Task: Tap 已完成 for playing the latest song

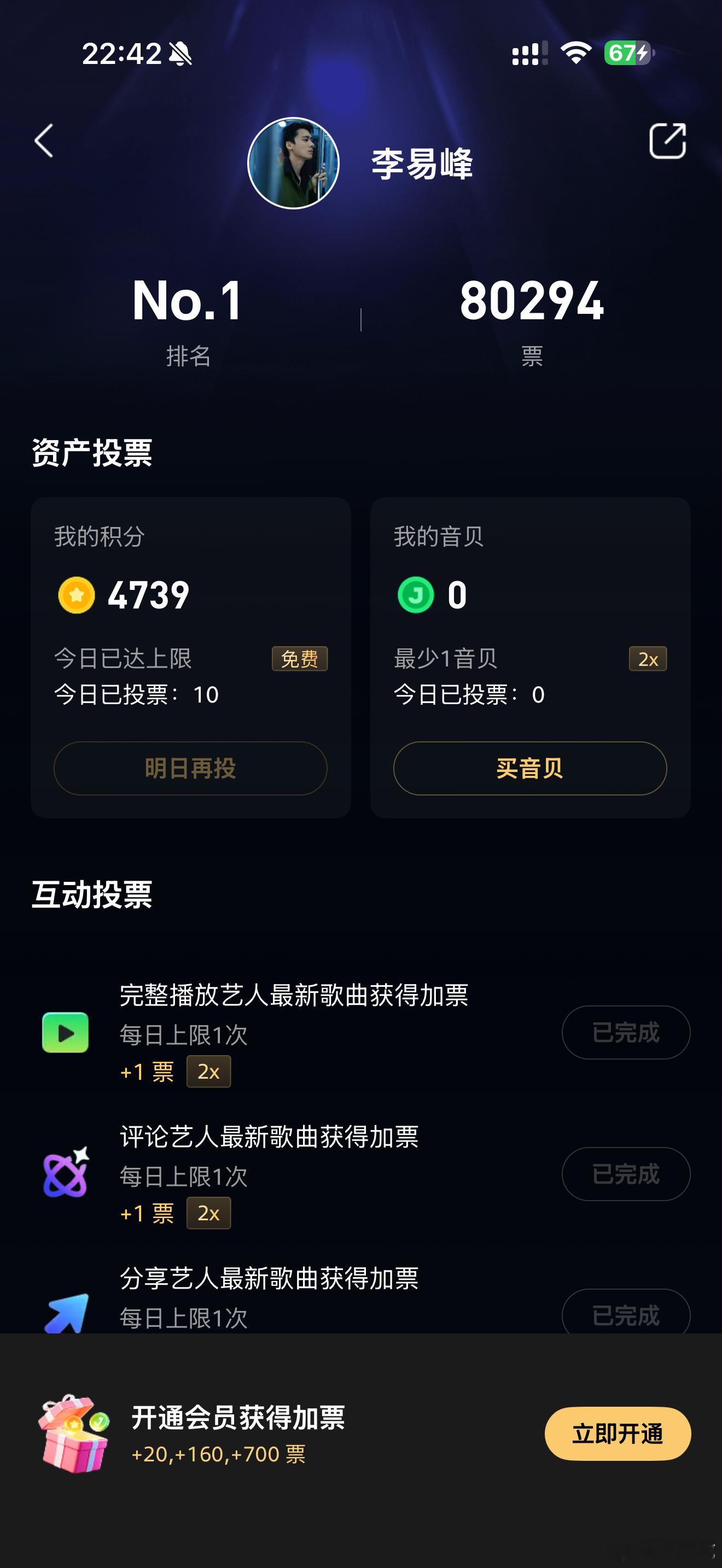Action: [x=626, y=1032]
